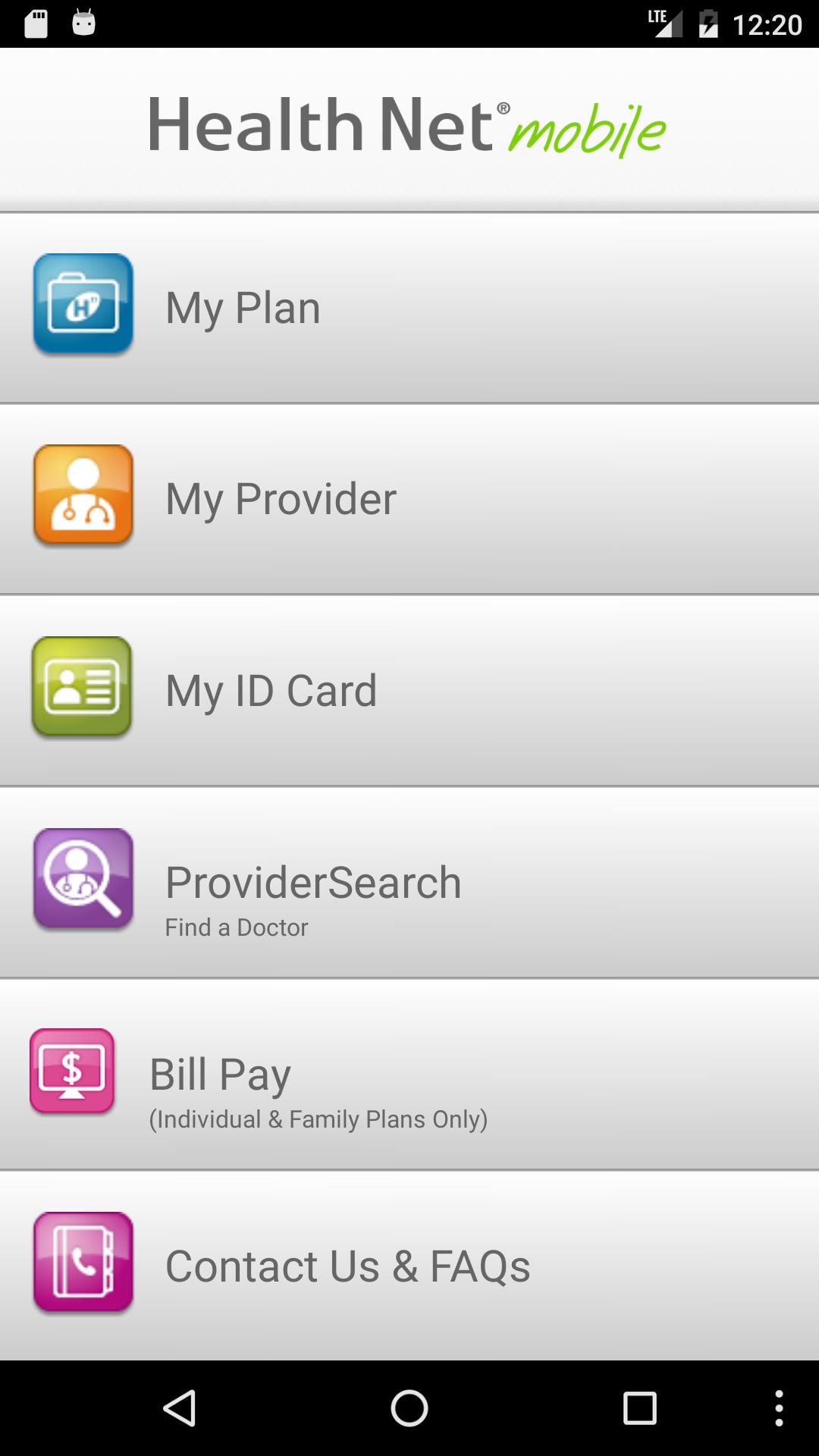Tap the Individual & Family Plans Only text

pyautogui.click(x=318, y=1118)
